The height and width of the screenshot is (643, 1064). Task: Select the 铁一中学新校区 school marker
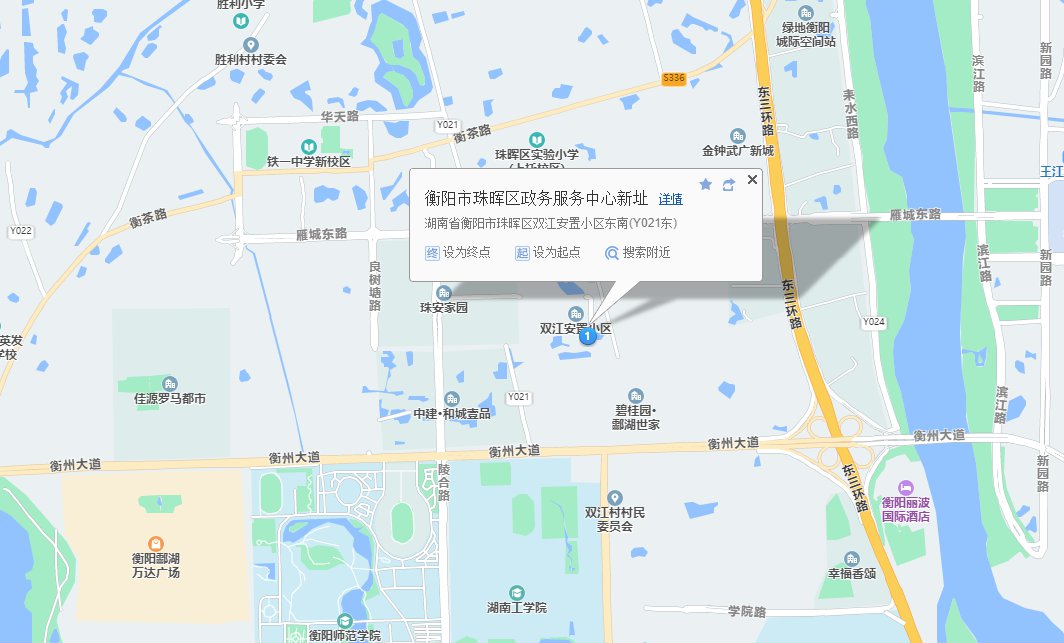[x=308, y=147]
